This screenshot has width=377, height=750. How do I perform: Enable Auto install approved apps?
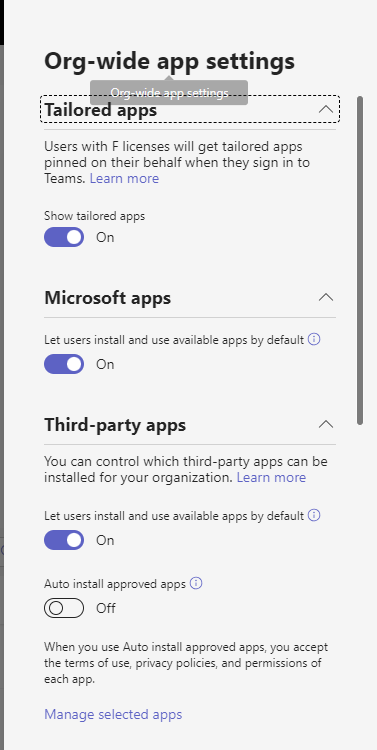[x=64, y=608]
